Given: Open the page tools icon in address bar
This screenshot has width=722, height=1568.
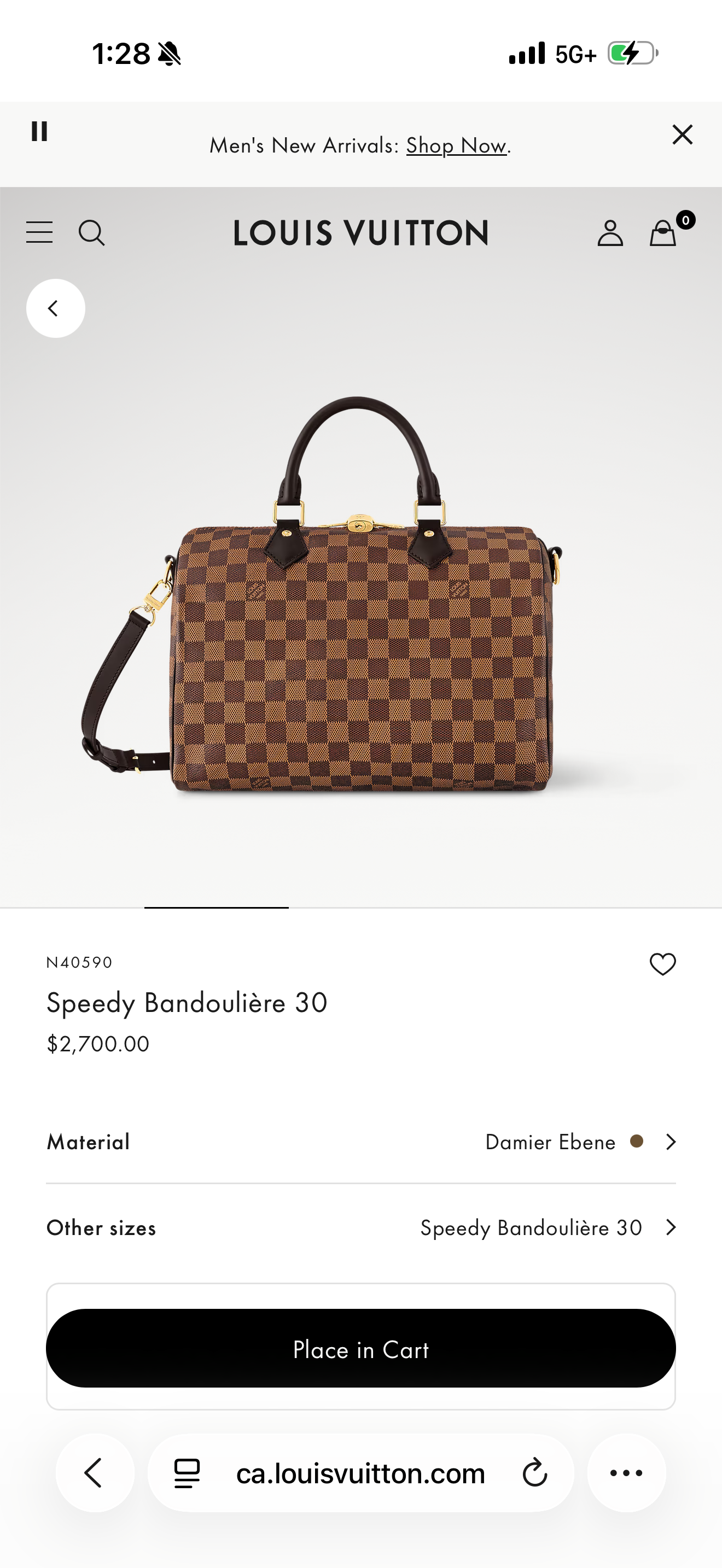Looking at the screenshot, I should (x=187, y=1473).
